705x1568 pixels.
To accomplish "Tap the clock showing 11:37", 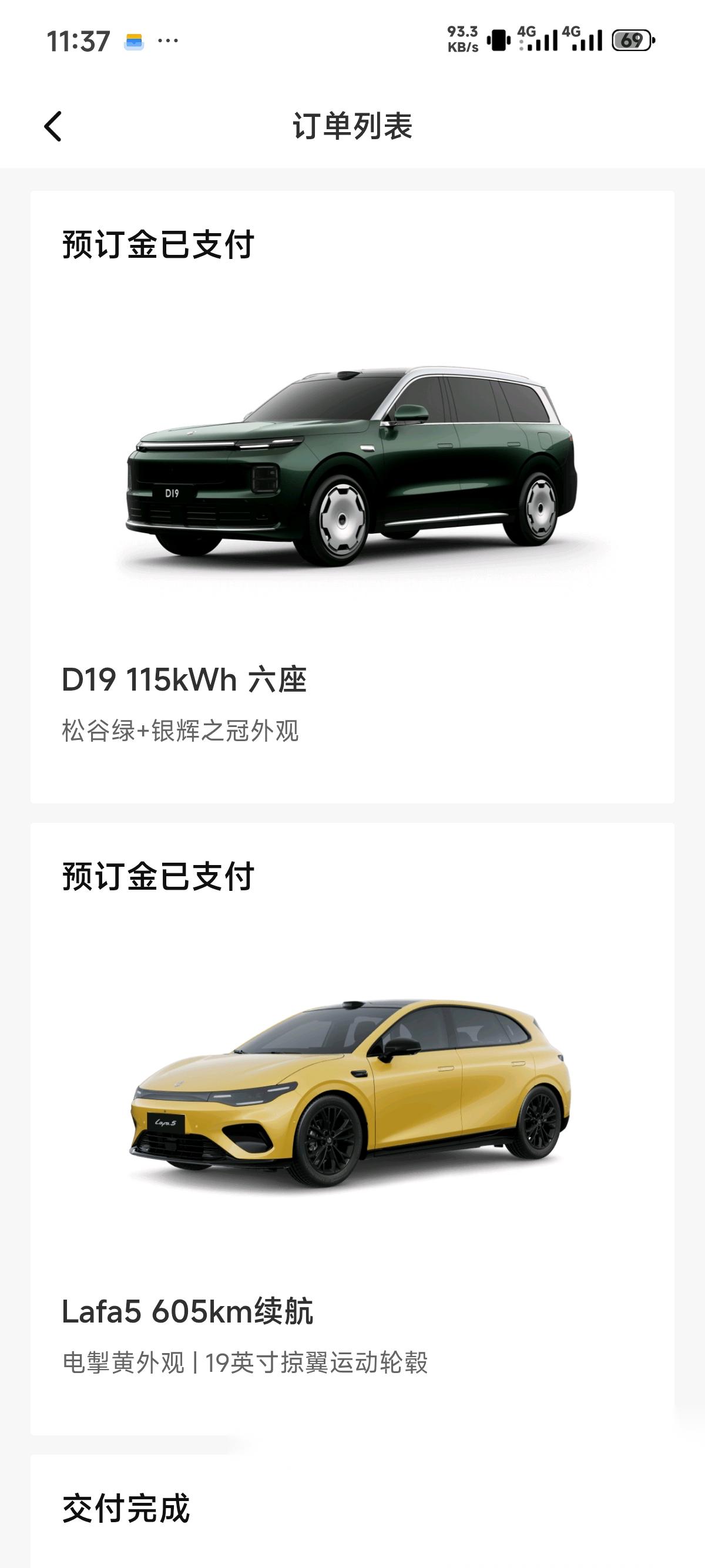I will tap(78, 39).
